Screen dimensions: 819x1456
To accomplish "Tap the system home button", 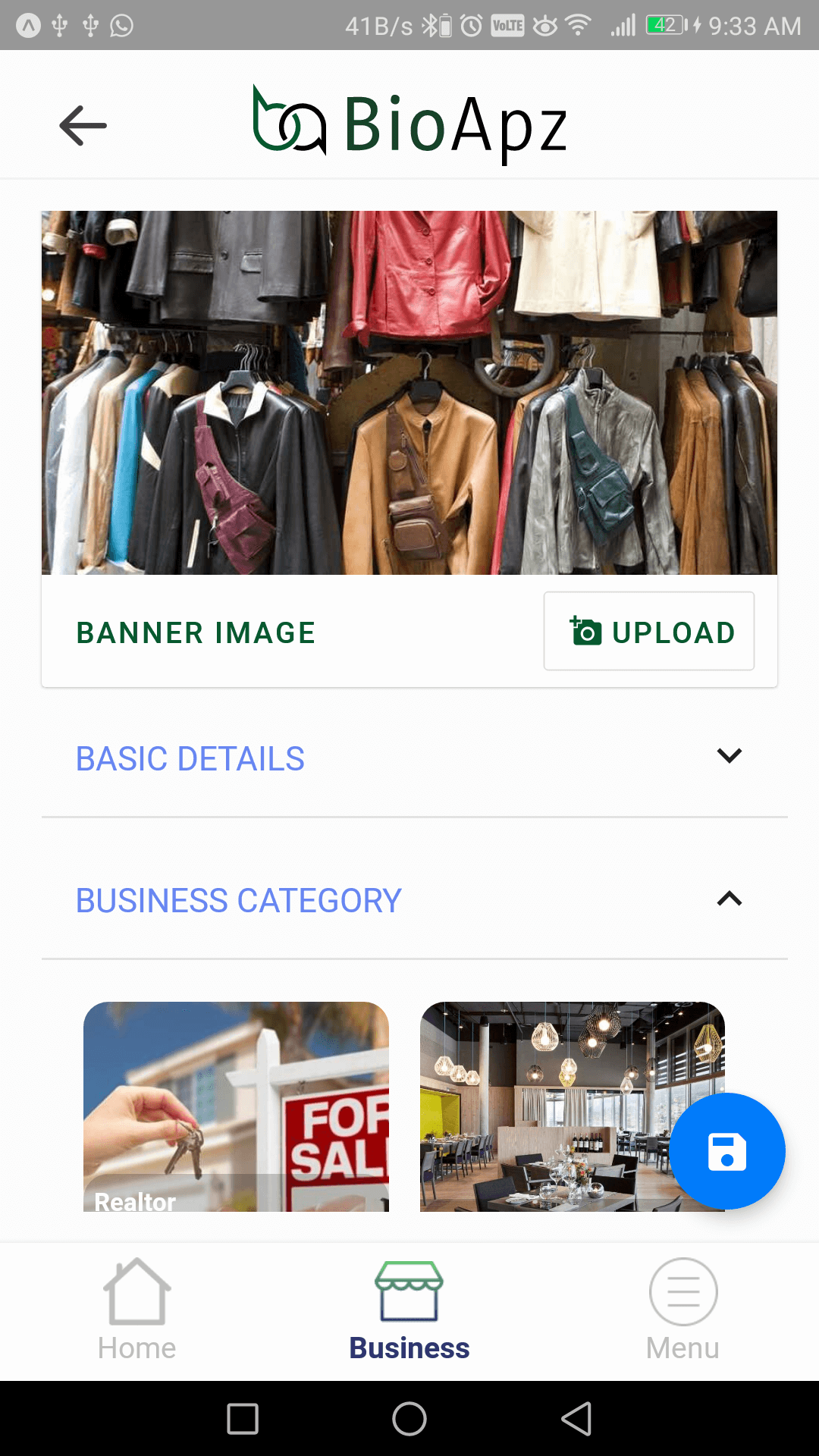I will click(409, 1418).
